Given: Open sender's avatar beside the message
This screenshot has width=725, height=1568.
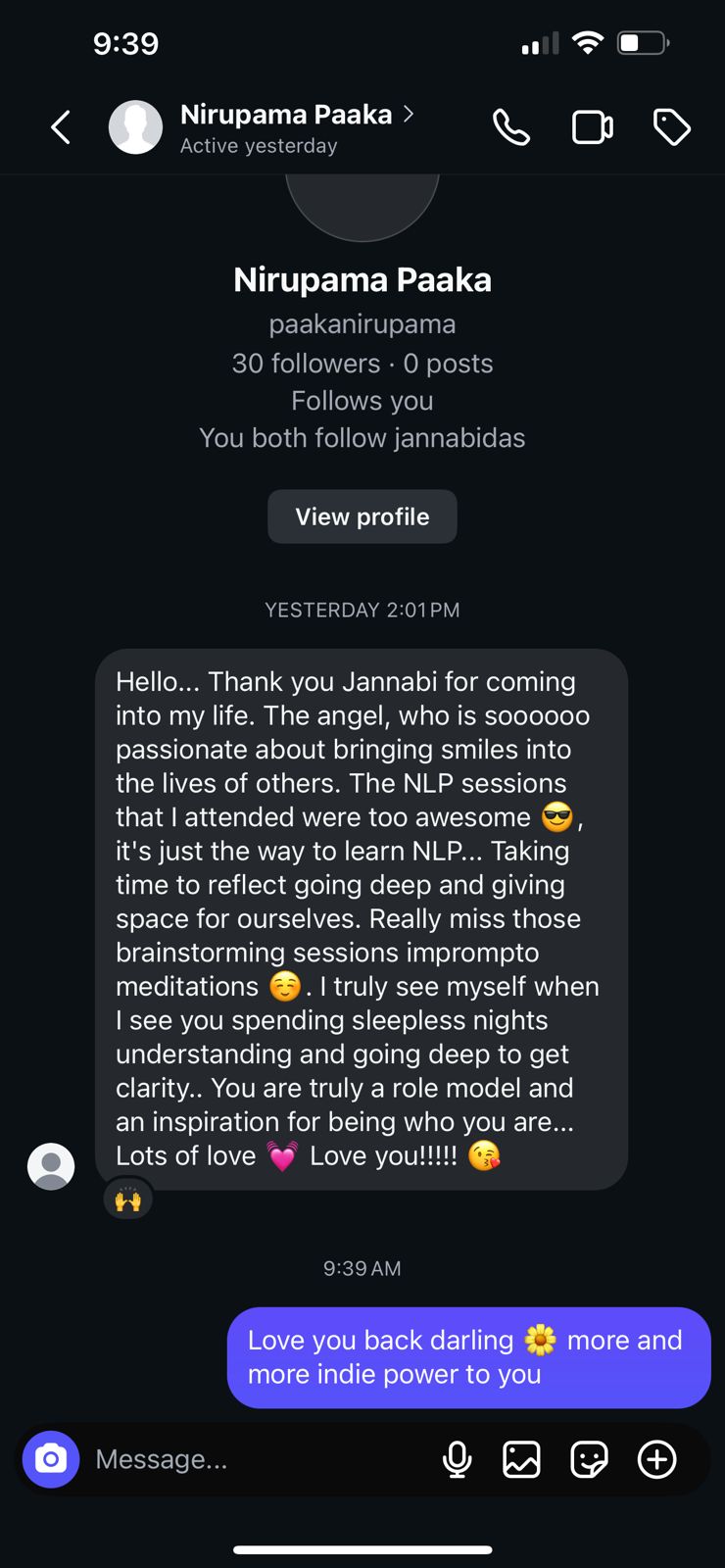Looking at the screenshot, I should pos(51,1166).
